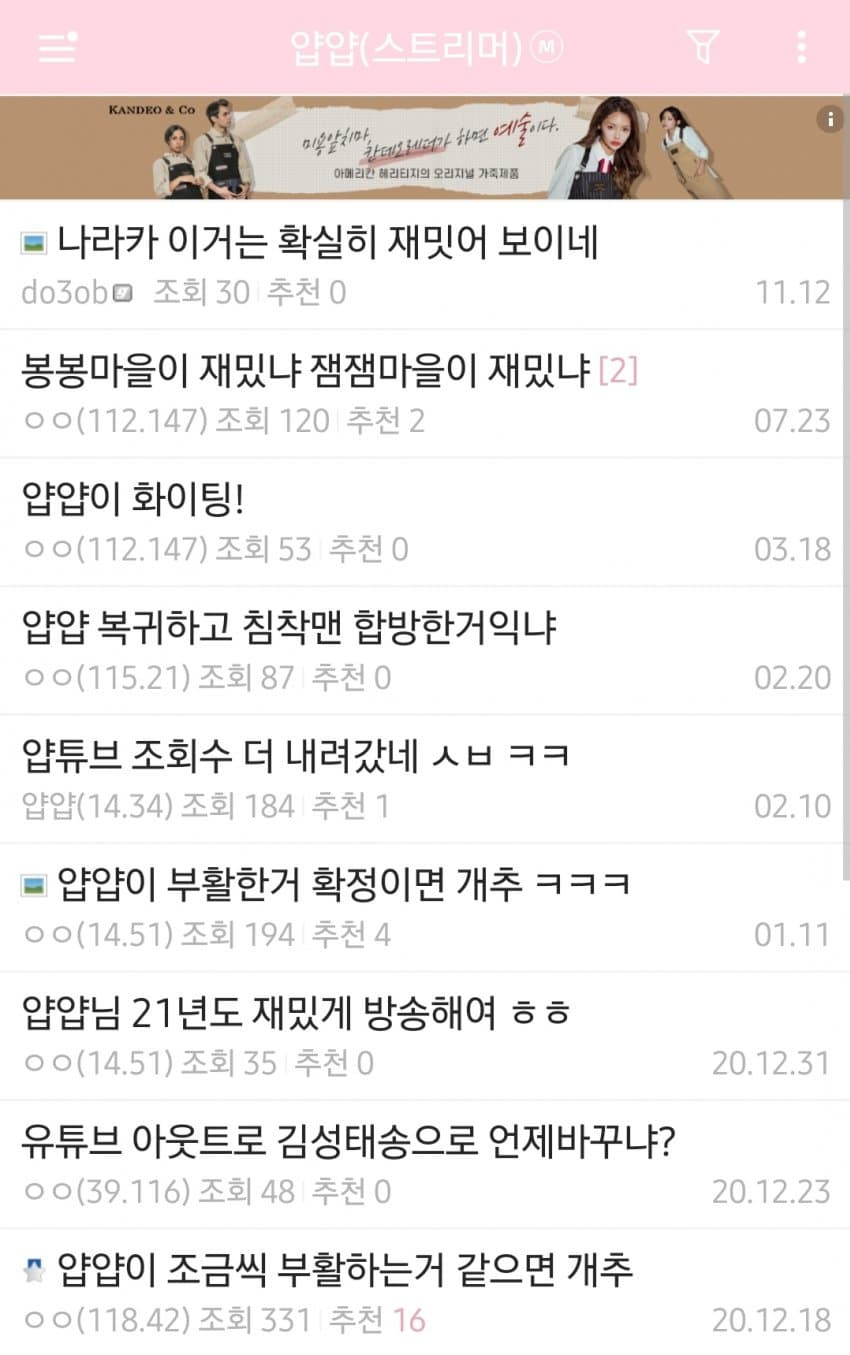
Task: Open post 얍튜브 조회수 더 내려갔네
Action: coord(295,756)
